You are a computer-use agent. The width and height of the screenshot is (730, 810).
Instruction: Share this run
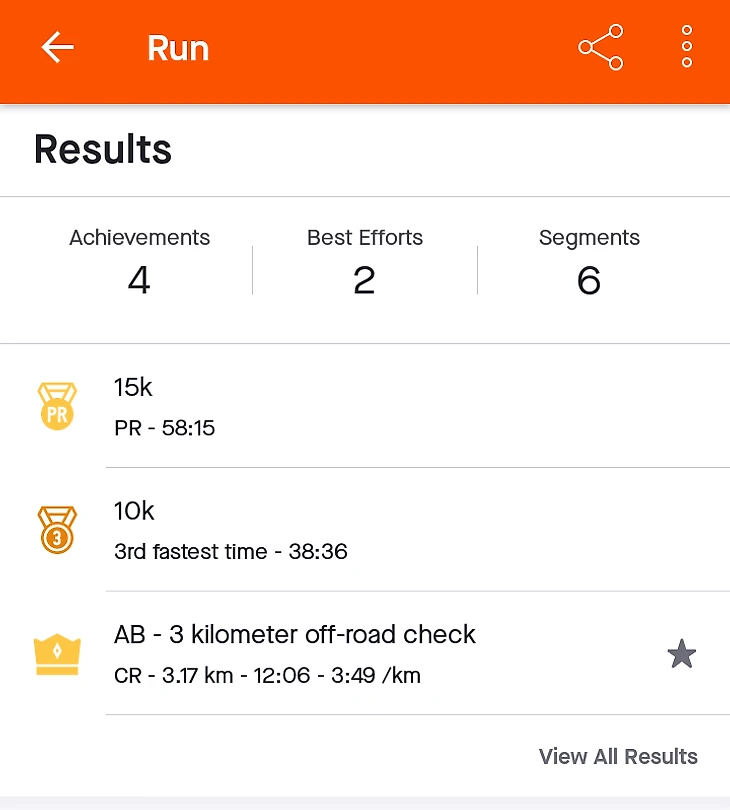[600, 48]
